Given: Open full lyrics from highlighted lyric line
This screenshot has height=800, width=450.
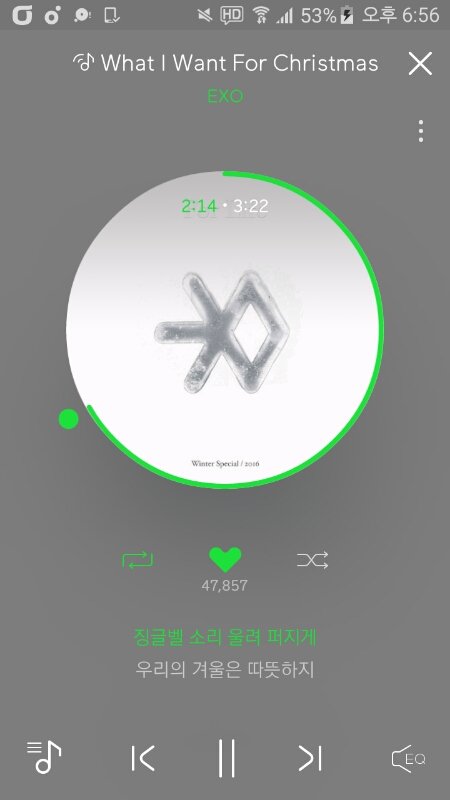Looking at the screenshot, I should 225,637.
